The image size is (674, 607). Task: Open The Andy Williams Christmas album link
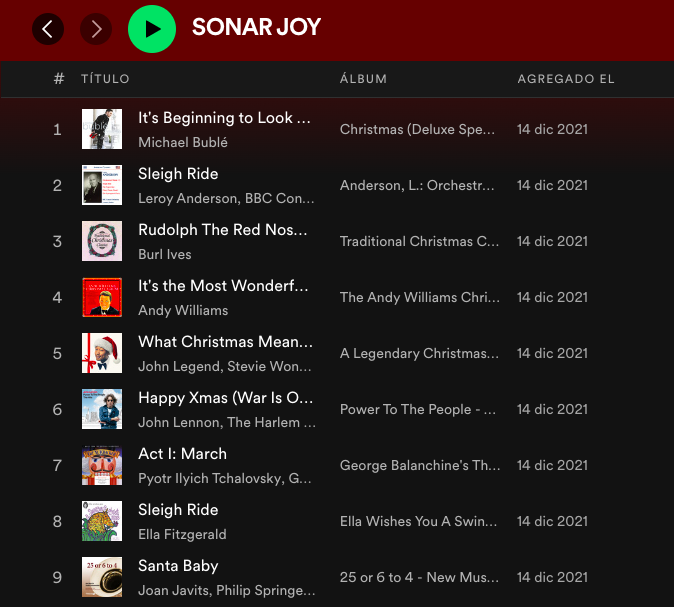(418, 297)
